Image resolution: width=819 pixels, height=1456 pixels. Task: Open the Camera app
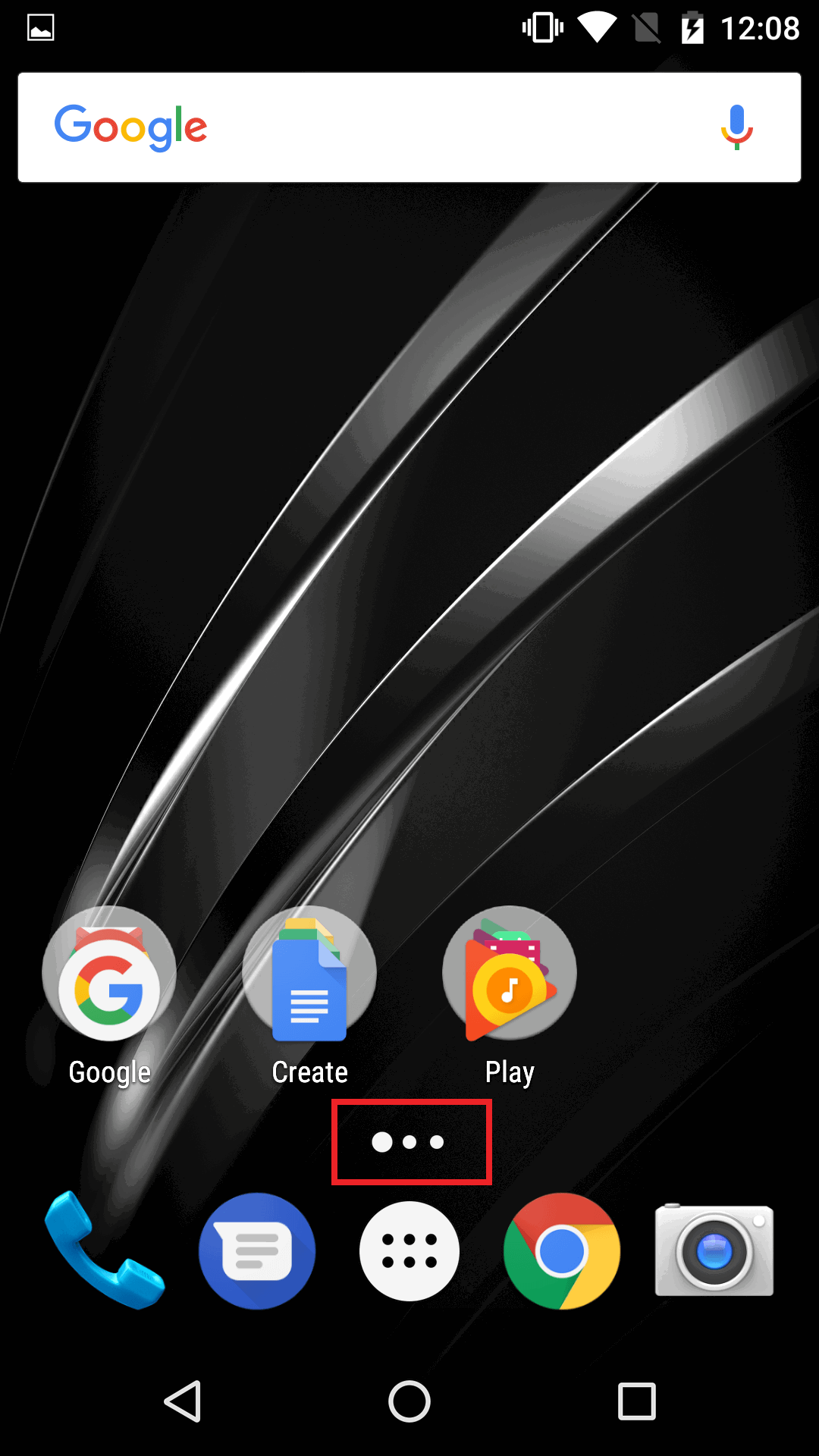pyautogui.click(x=714, y=1251)
